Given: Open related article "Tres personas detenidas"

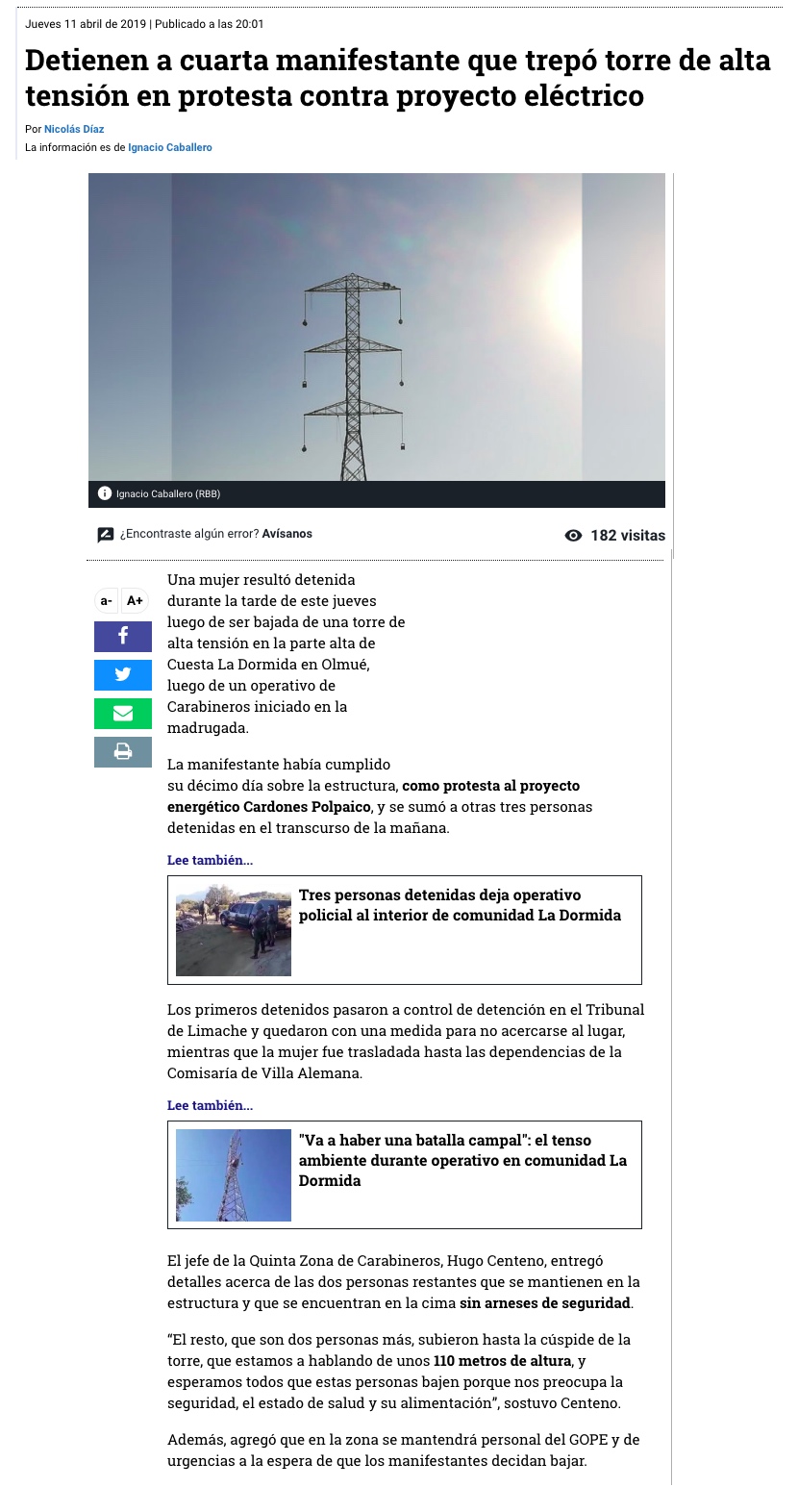Looking at the screenshot, I should click(460, 905).
